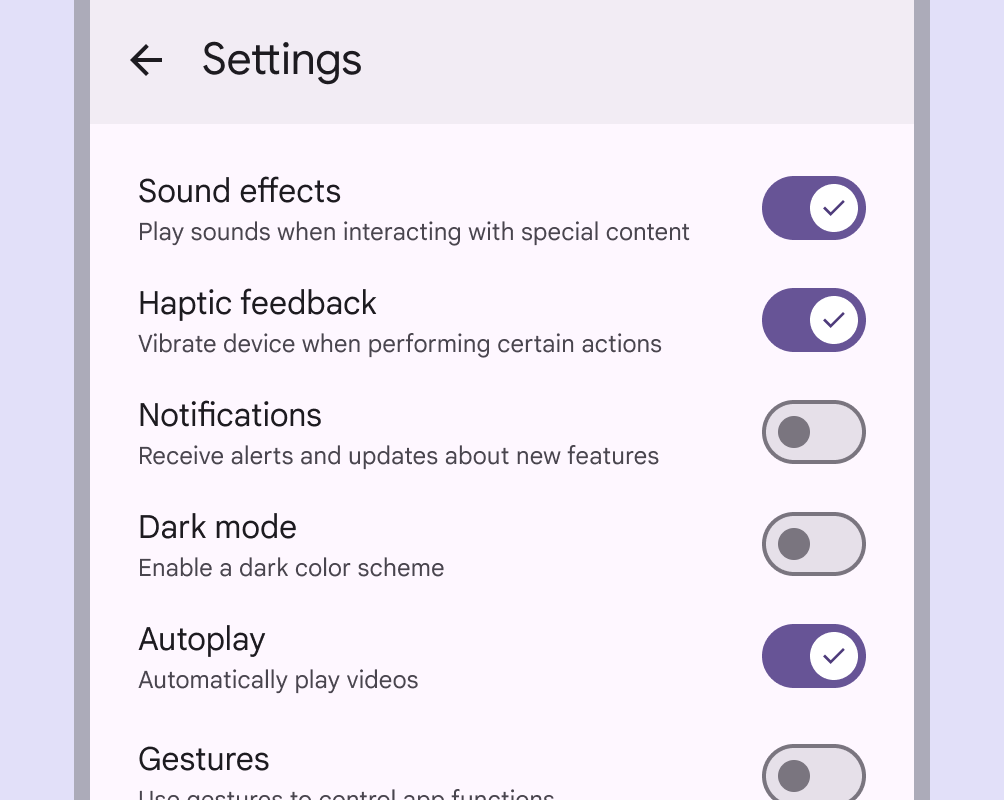The width and height of the screenshot is (1004, 800).
Task: Disable the Haptic feedback switch
Action: 813,320
